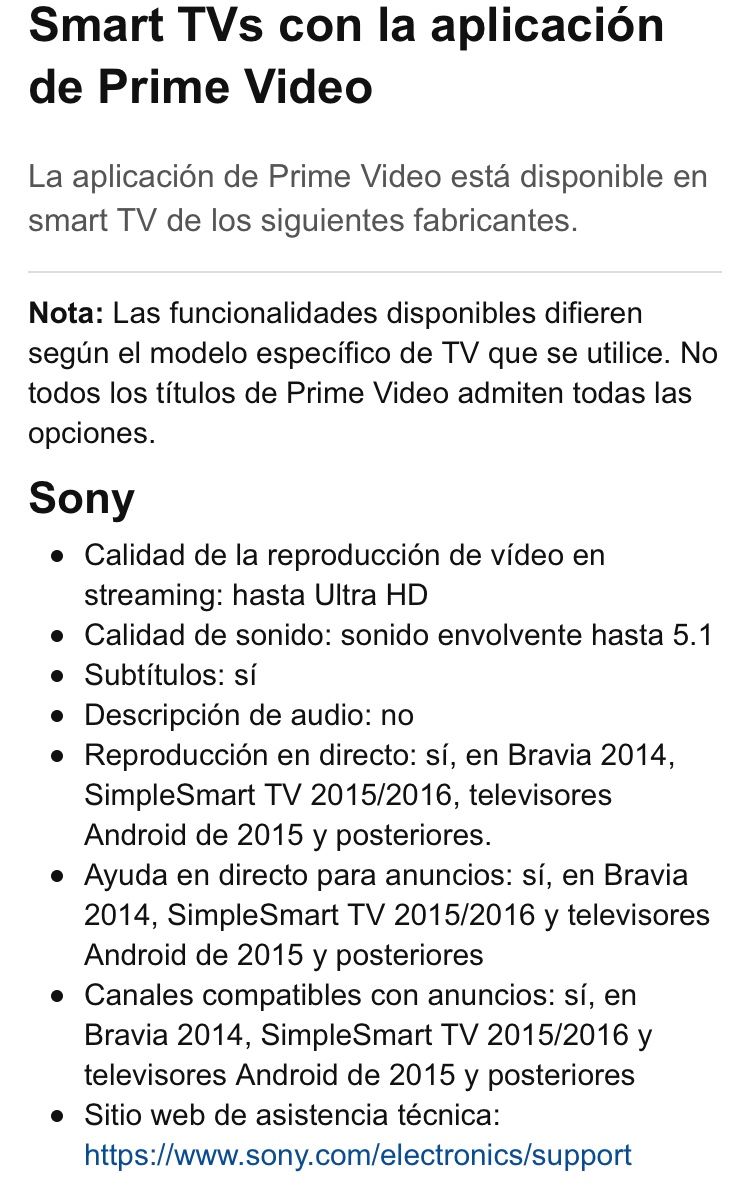Open the Sony support website link

pyautogui.click(x=357, y=1155)
